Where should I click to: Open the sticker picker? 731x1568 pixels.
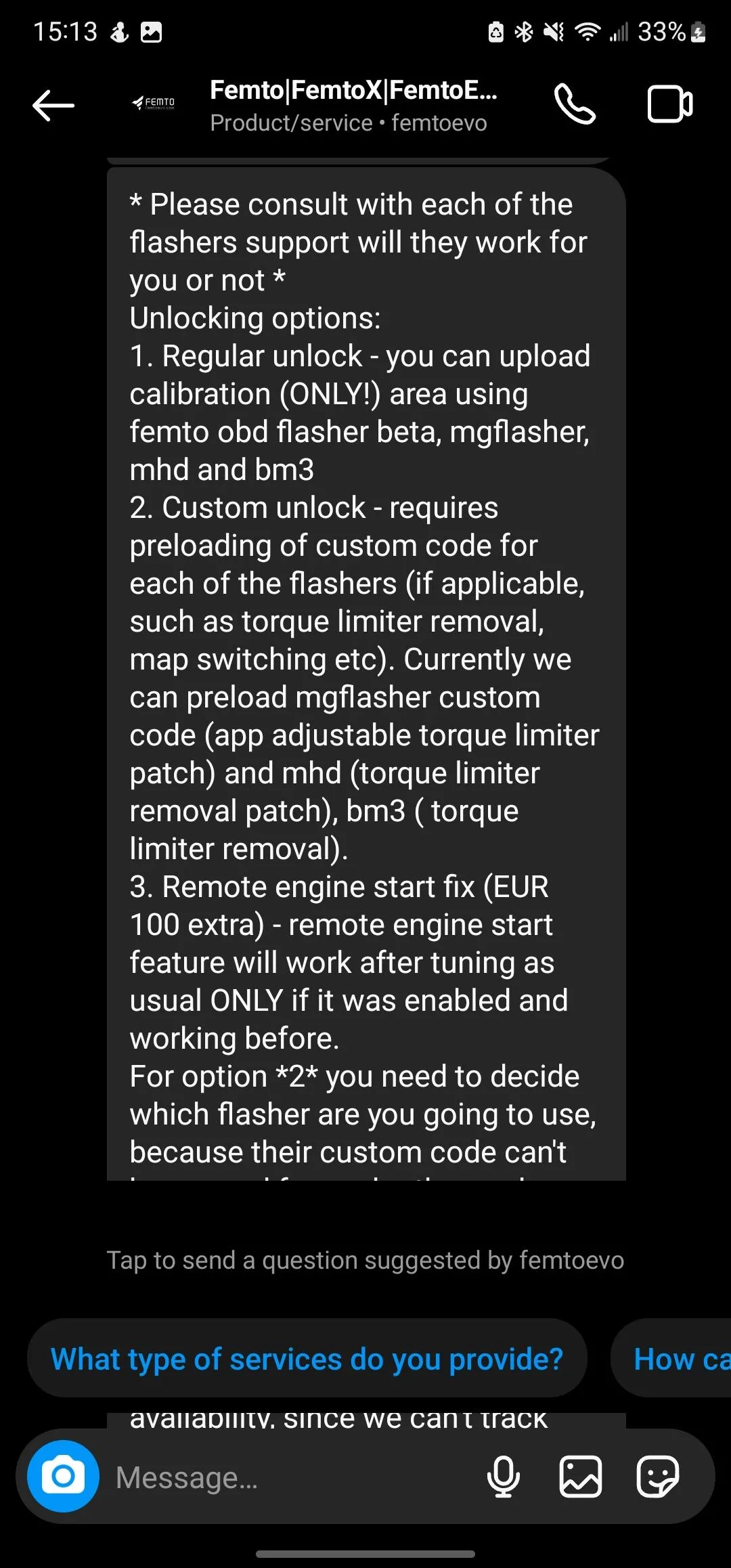[x=657, y=1477]
